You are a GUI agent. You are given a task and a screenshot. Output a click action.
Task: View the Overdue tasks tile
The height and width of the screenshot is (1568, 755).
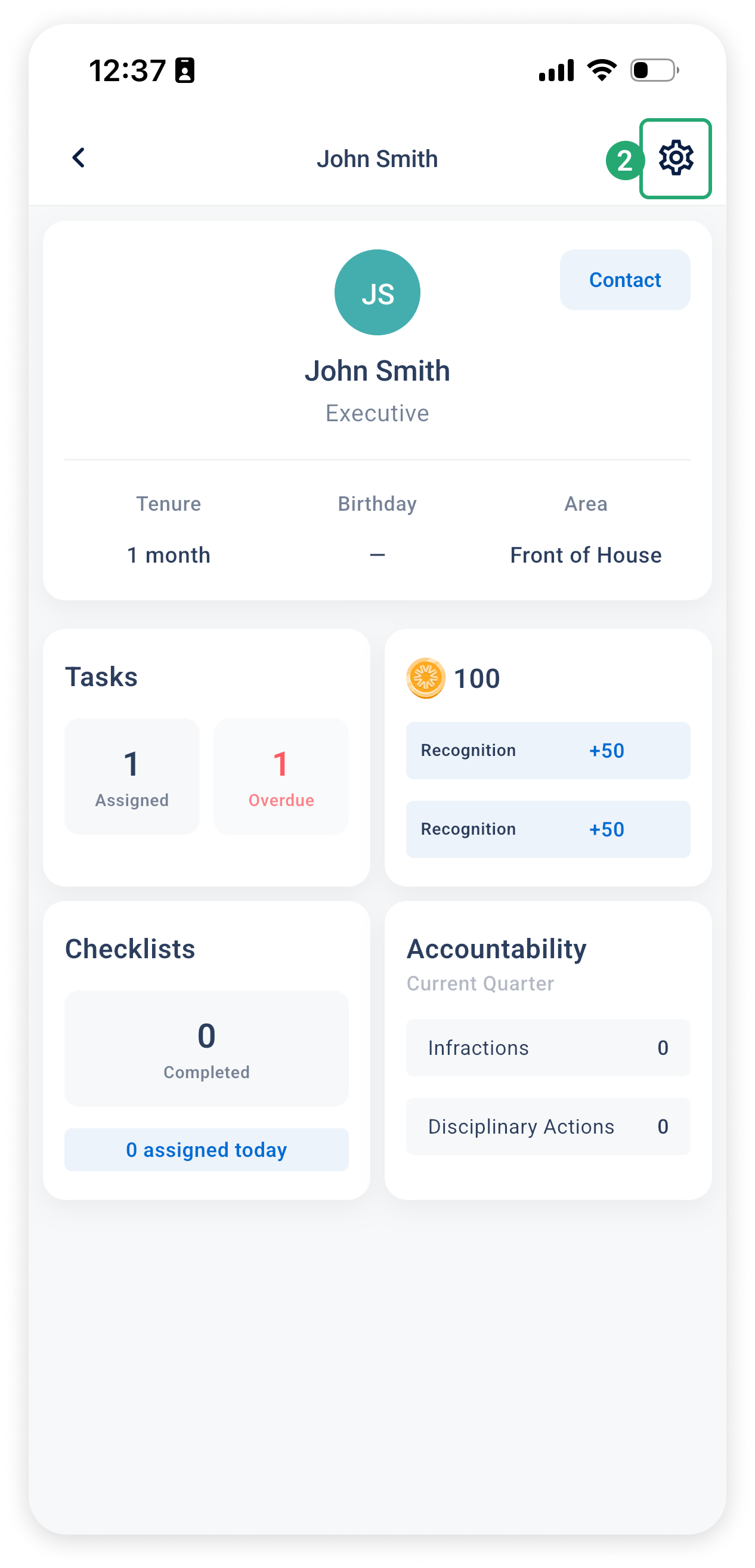(281, 776)
